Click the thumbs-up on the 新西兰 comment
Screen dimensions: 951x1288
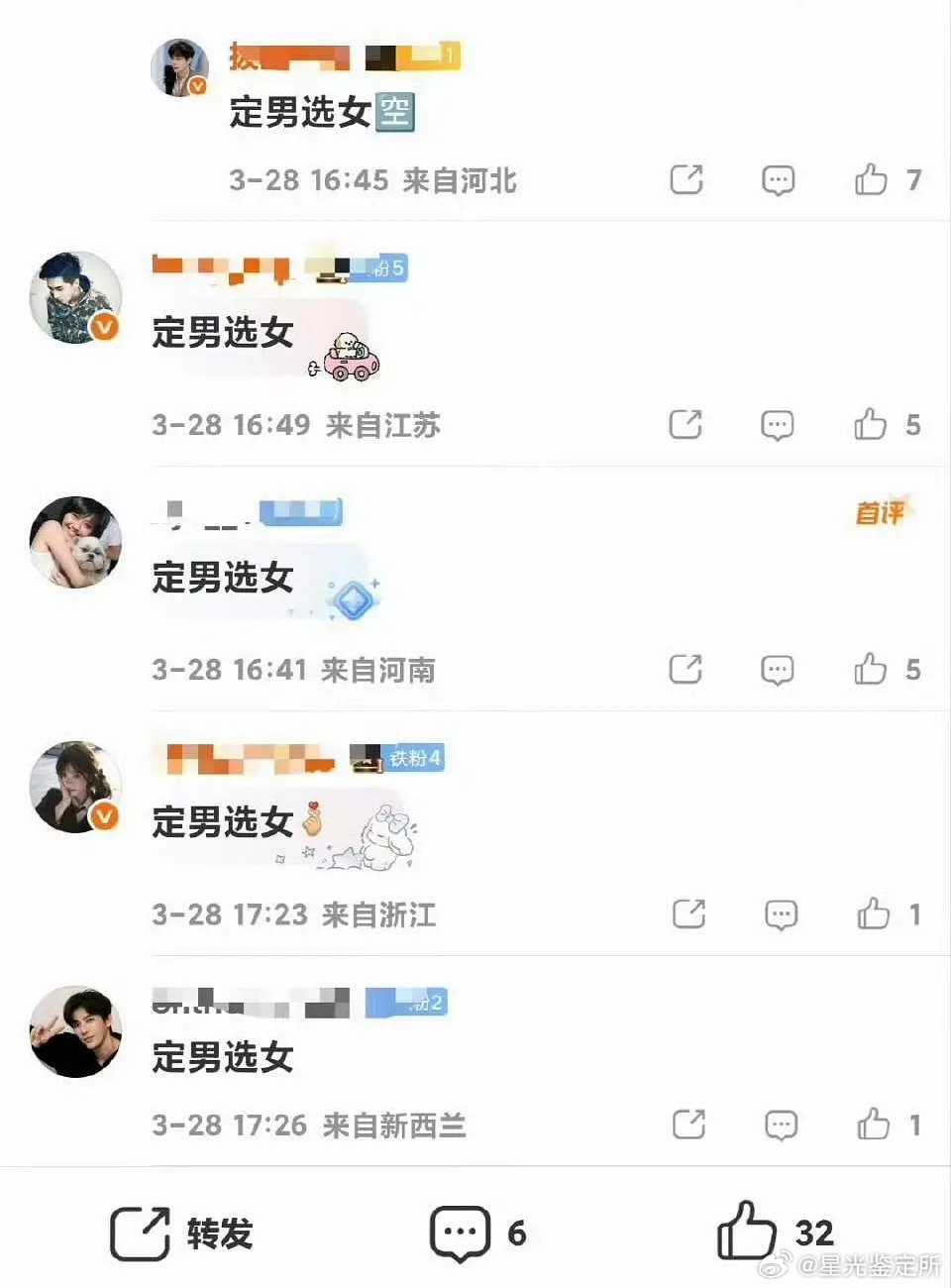point(874,1125)
